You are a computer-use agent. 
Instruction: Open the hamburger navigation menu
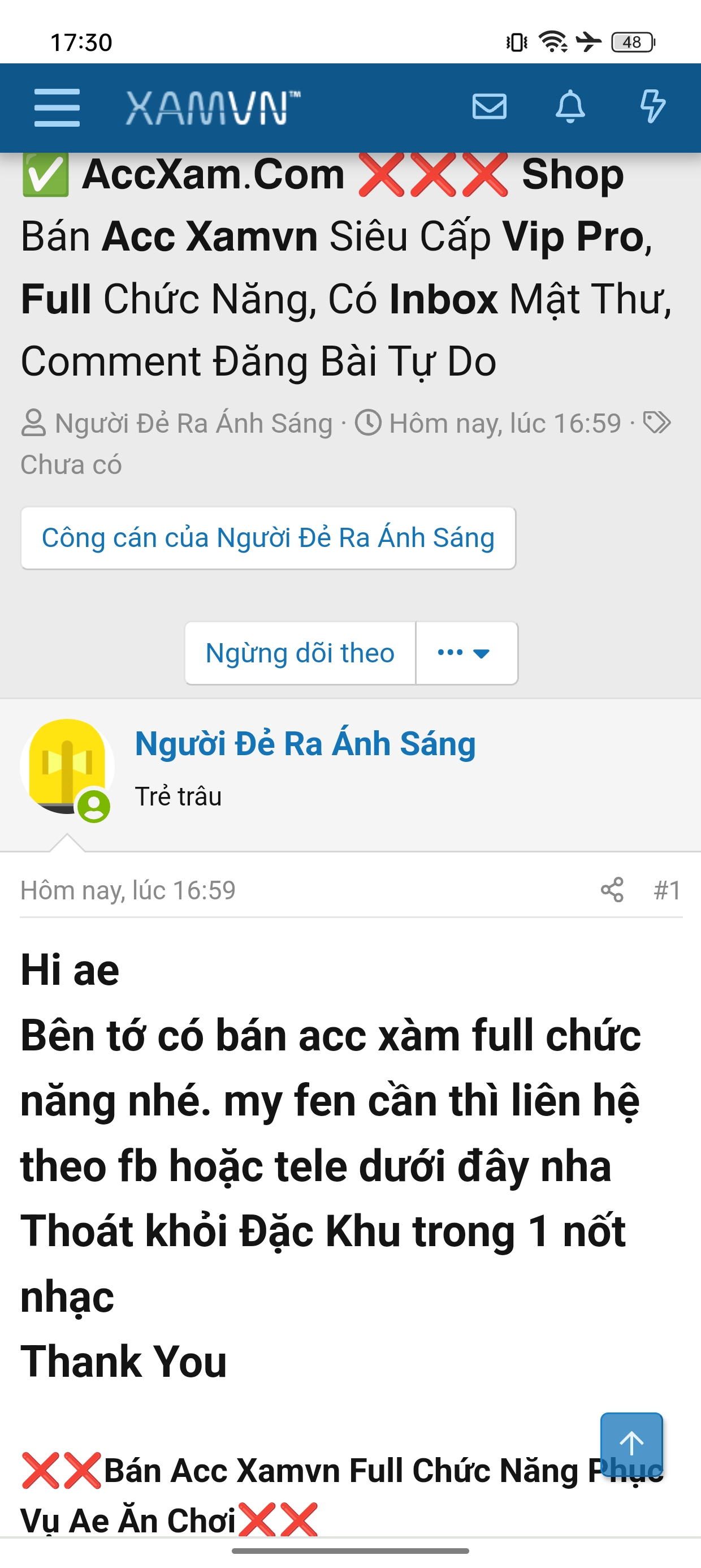[57, 107]
